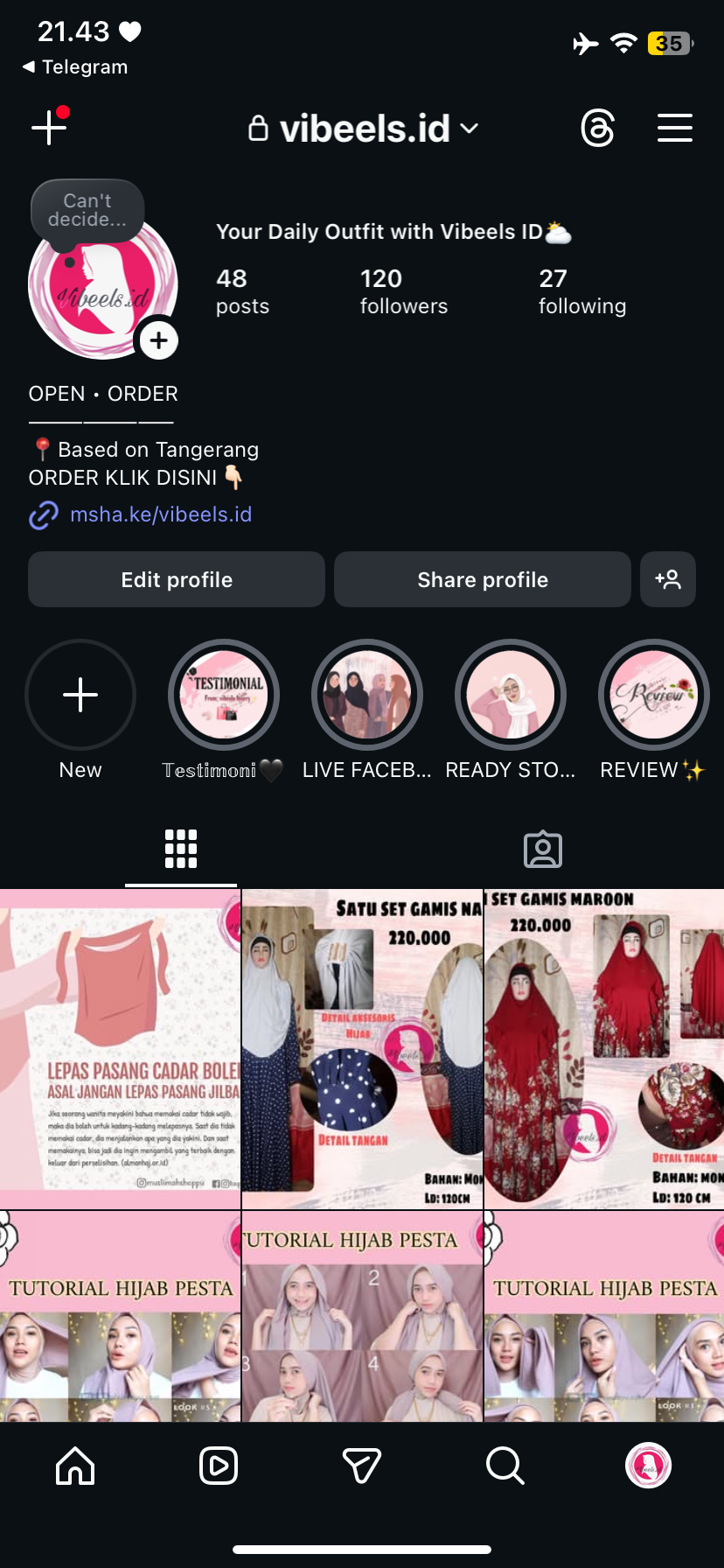
Task: Go to the Home feed tab
Action: coord(75,1465)
